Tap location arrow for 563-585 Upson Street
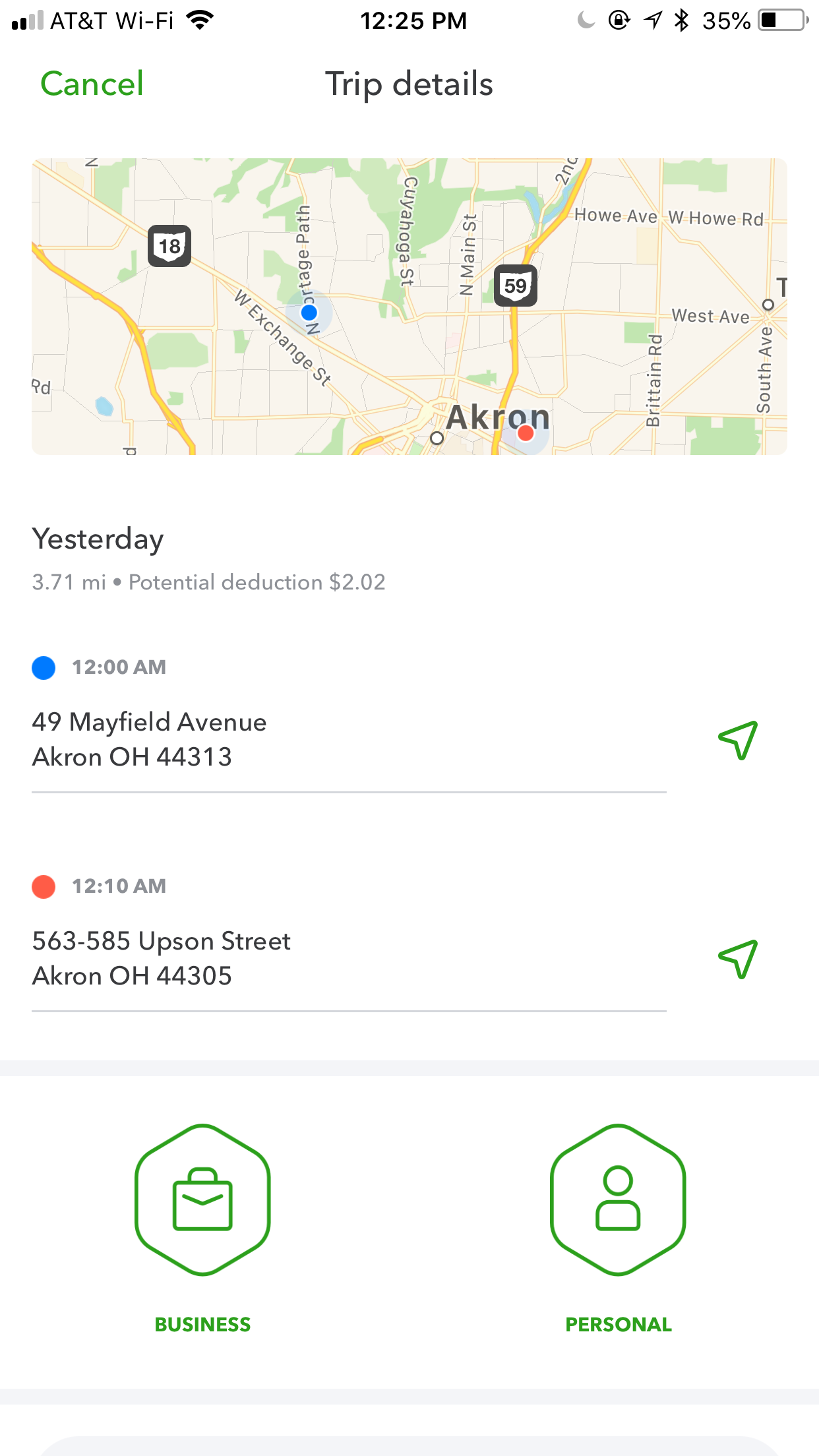Image resolution: width=819 pixels, height=1456 pixels. 737,959
